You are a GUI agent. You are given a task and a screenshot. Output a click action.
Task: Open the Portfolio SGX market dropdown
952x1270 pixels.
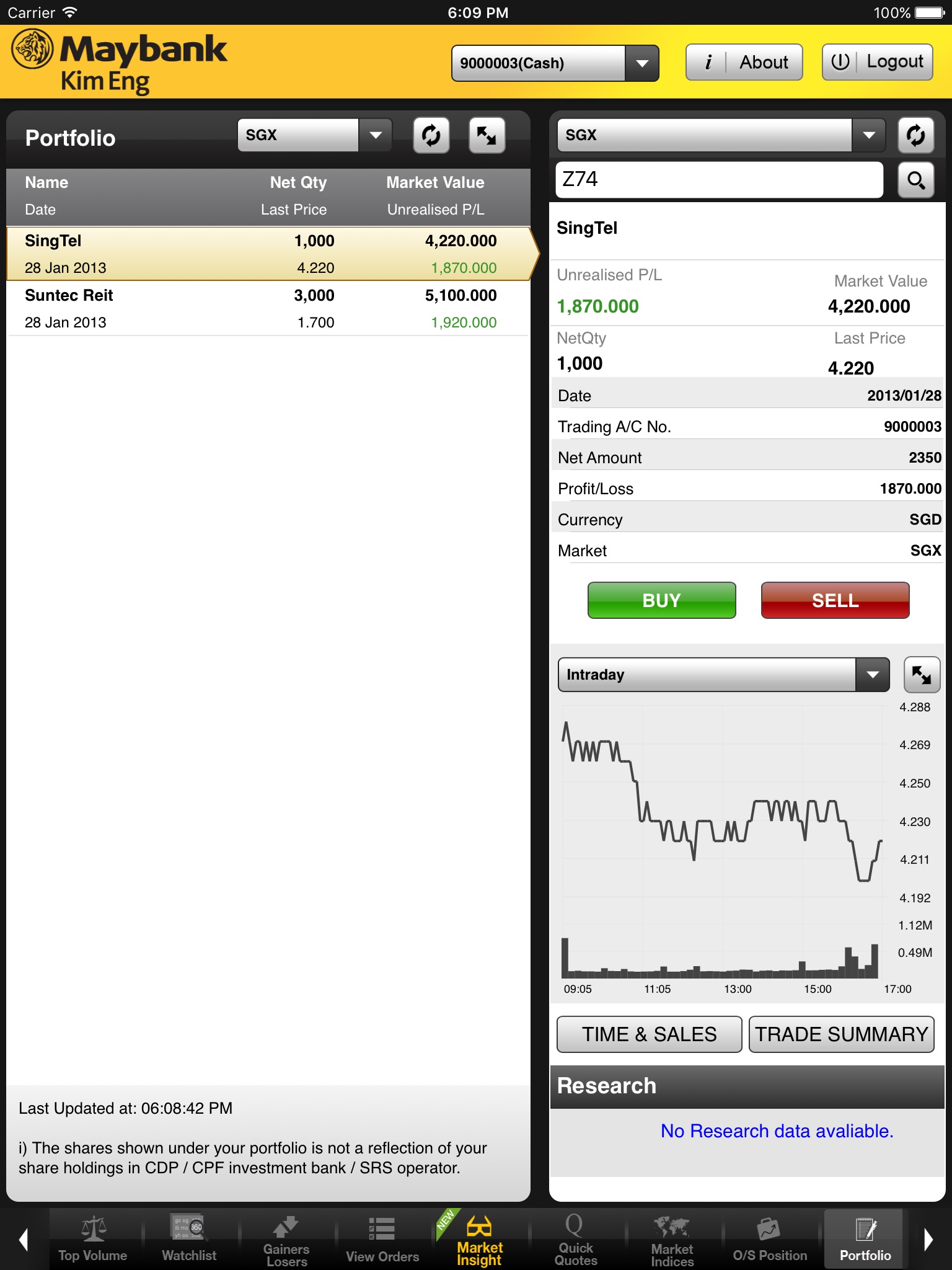(x=314, y=135)
